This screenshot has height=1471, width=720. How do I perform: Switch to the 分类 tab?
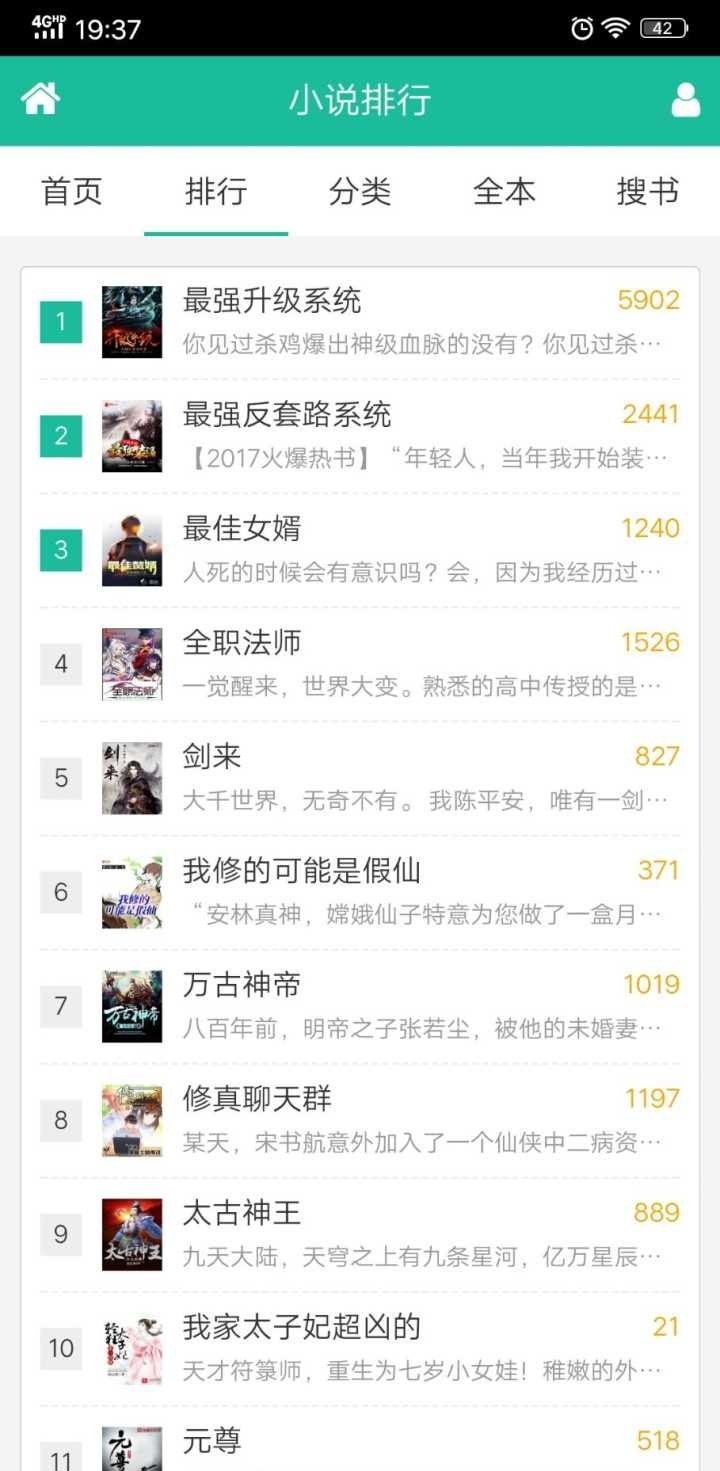pos(360,191)
